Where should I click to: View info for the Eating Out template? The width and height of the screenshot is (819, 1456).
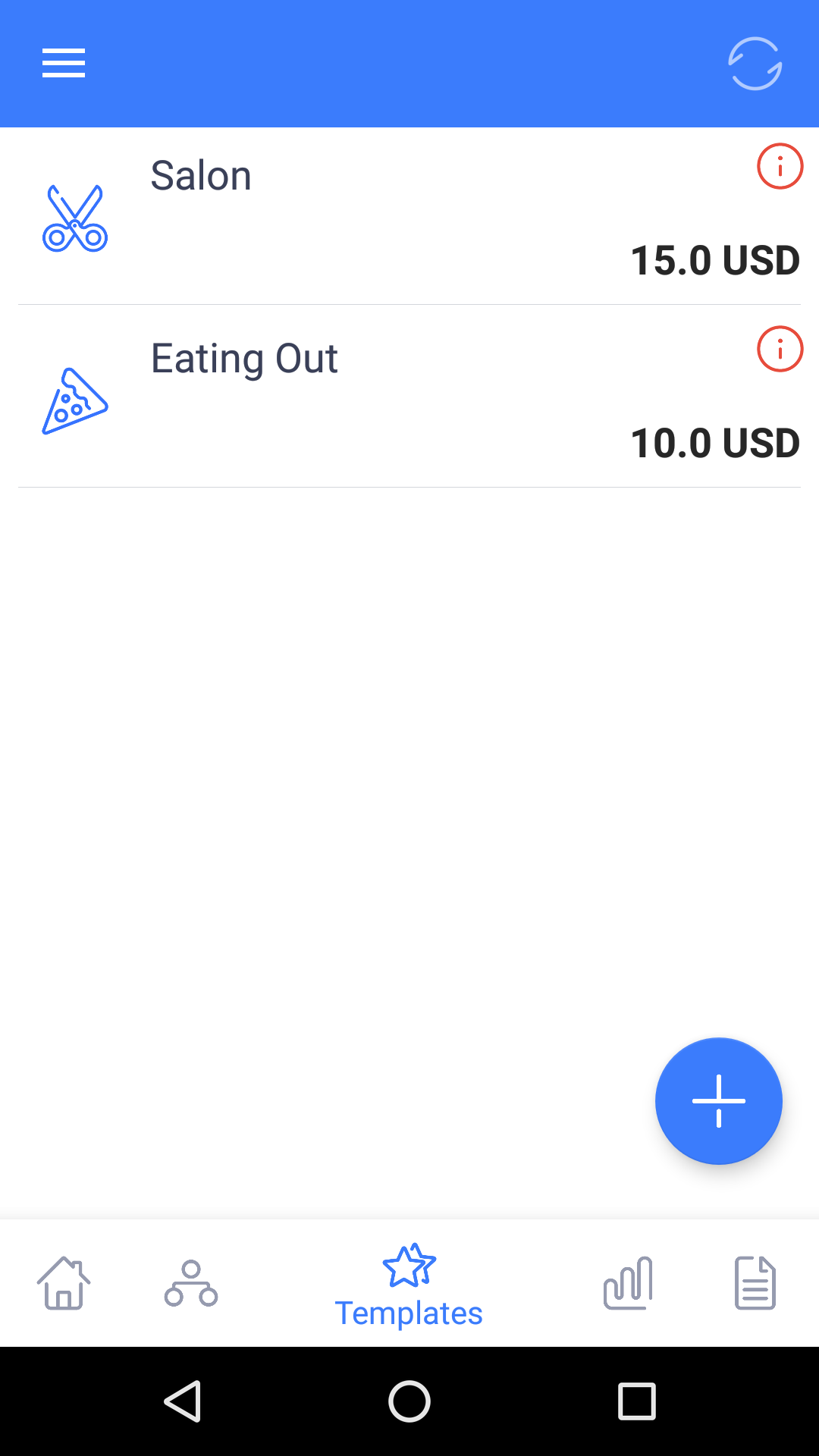tap(780, 349)
